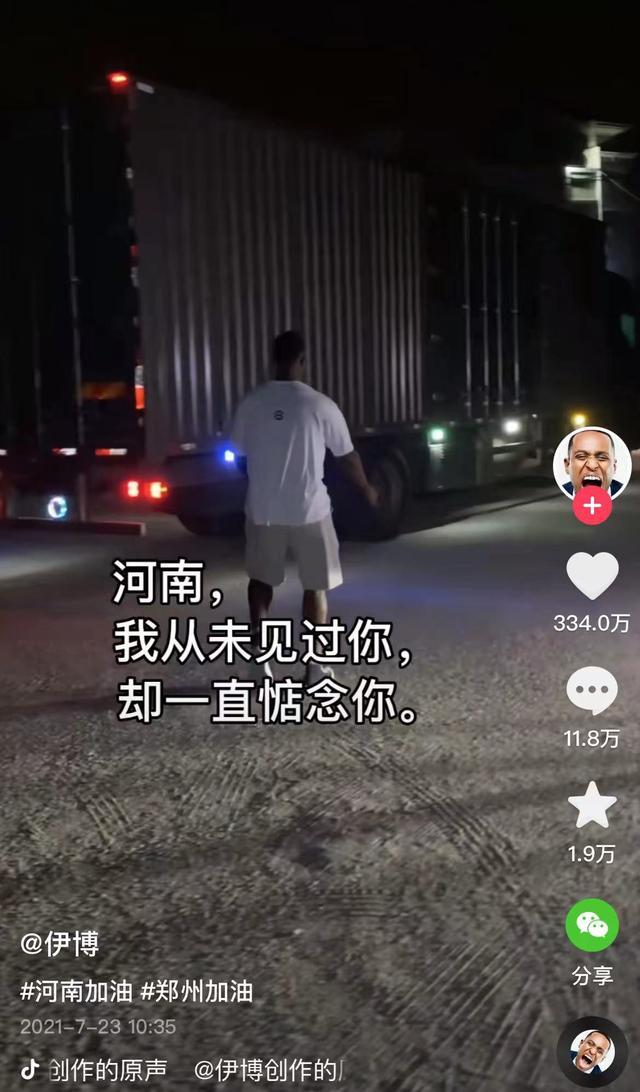
Task: Follow creator with red plus button
Action: [592, 506]
